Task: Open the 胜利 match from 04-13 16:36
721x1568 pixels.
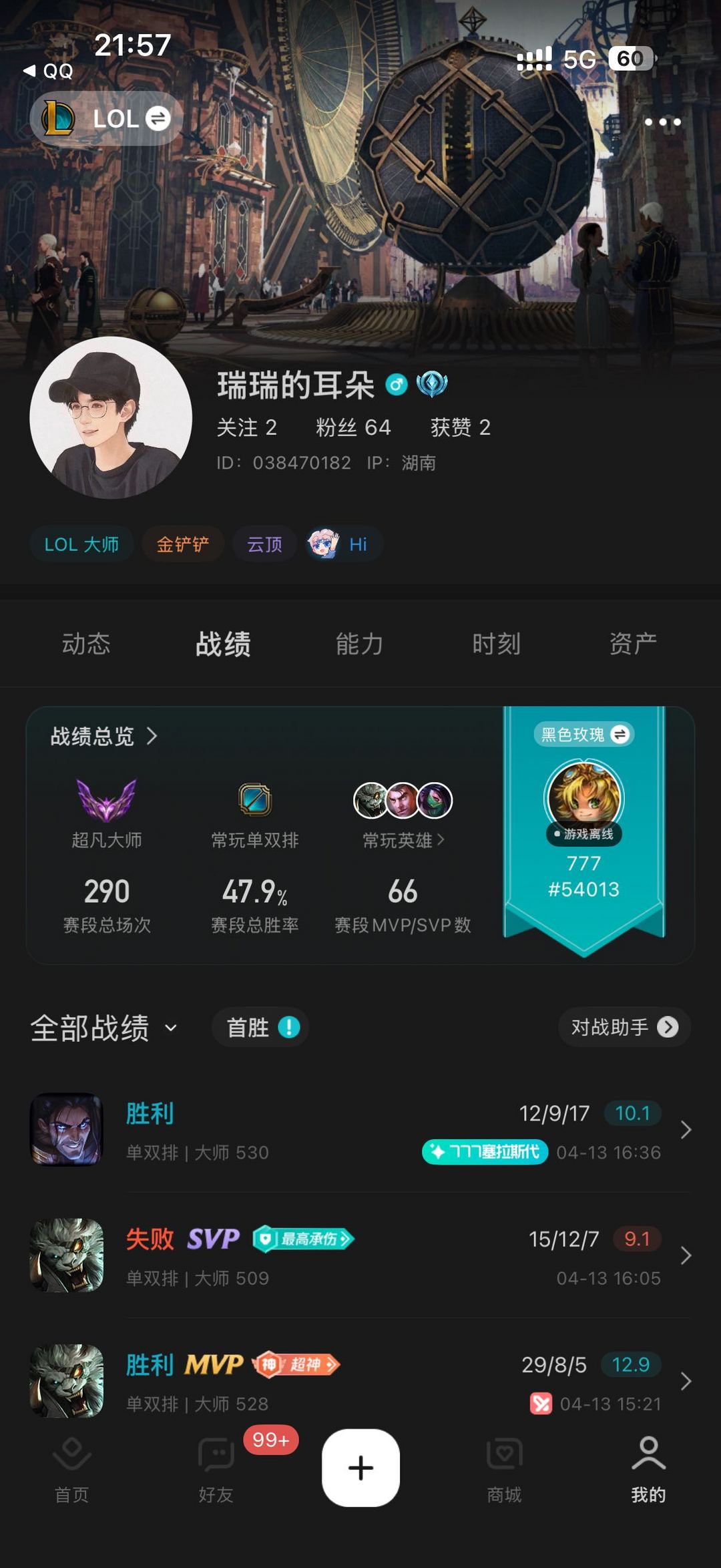Action: click(360, 1130)
